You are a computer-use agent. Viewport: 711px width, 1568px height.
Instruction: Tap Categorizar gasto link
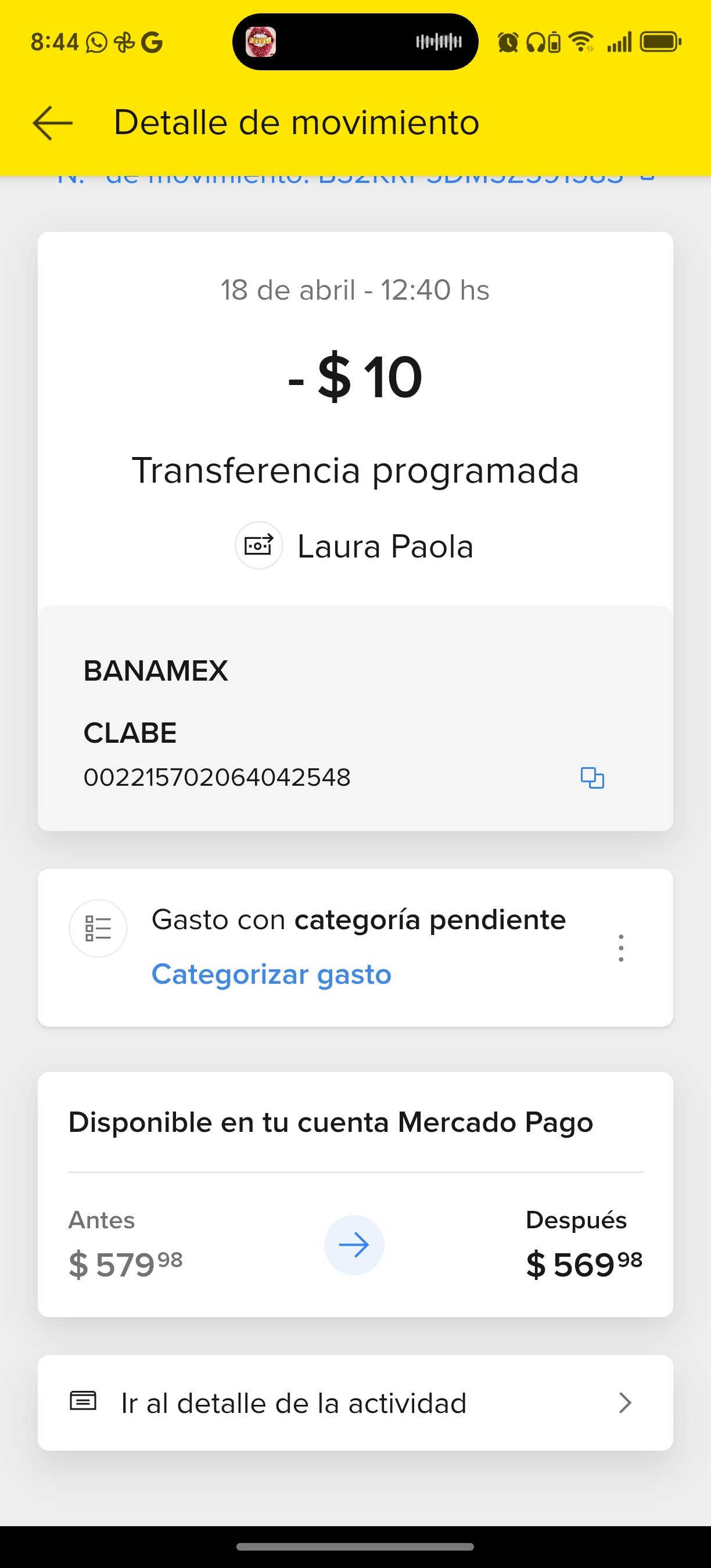pos(271,974)
